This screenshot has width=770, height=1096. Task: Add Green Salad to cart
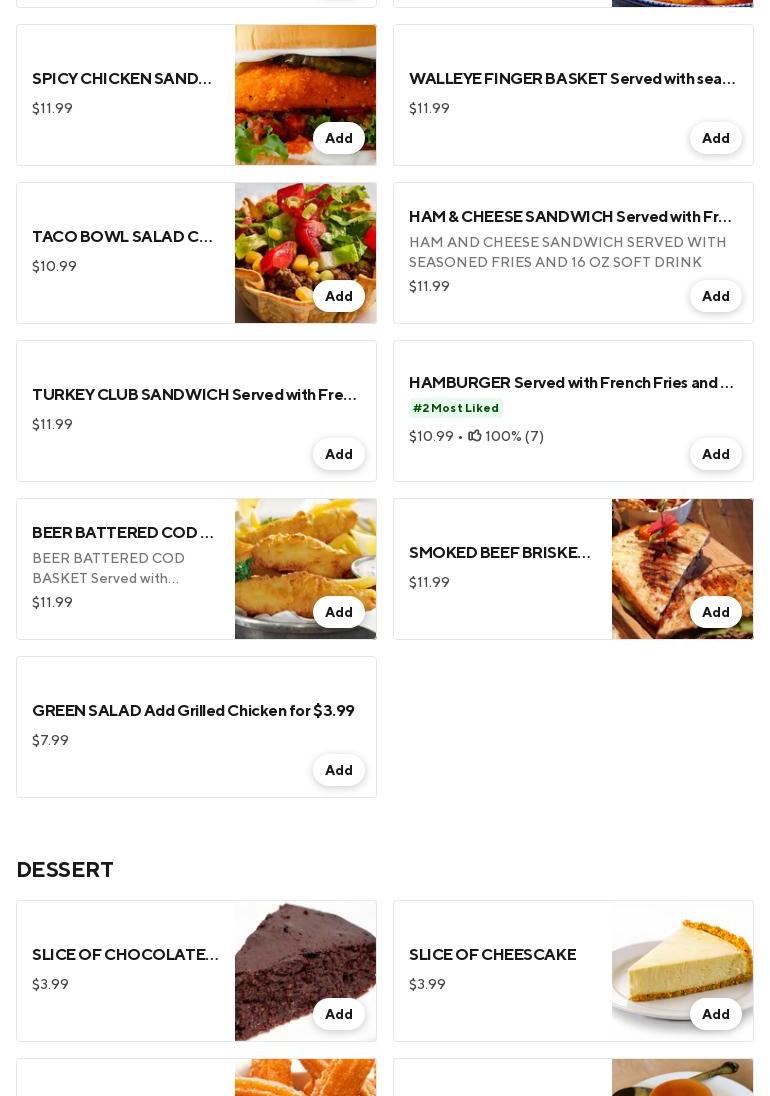[339, 770]
